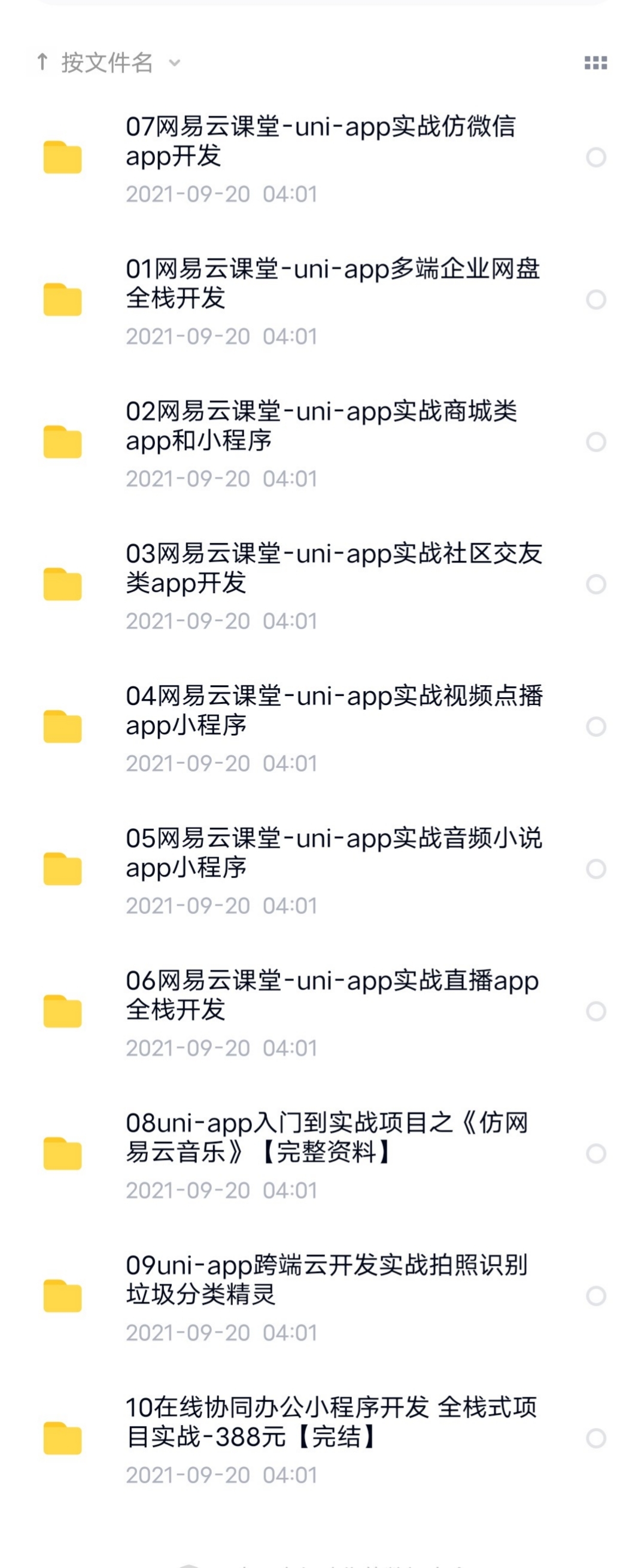Select the 08 仿网易云音乐 folder checkbox

click(595, 1153)
